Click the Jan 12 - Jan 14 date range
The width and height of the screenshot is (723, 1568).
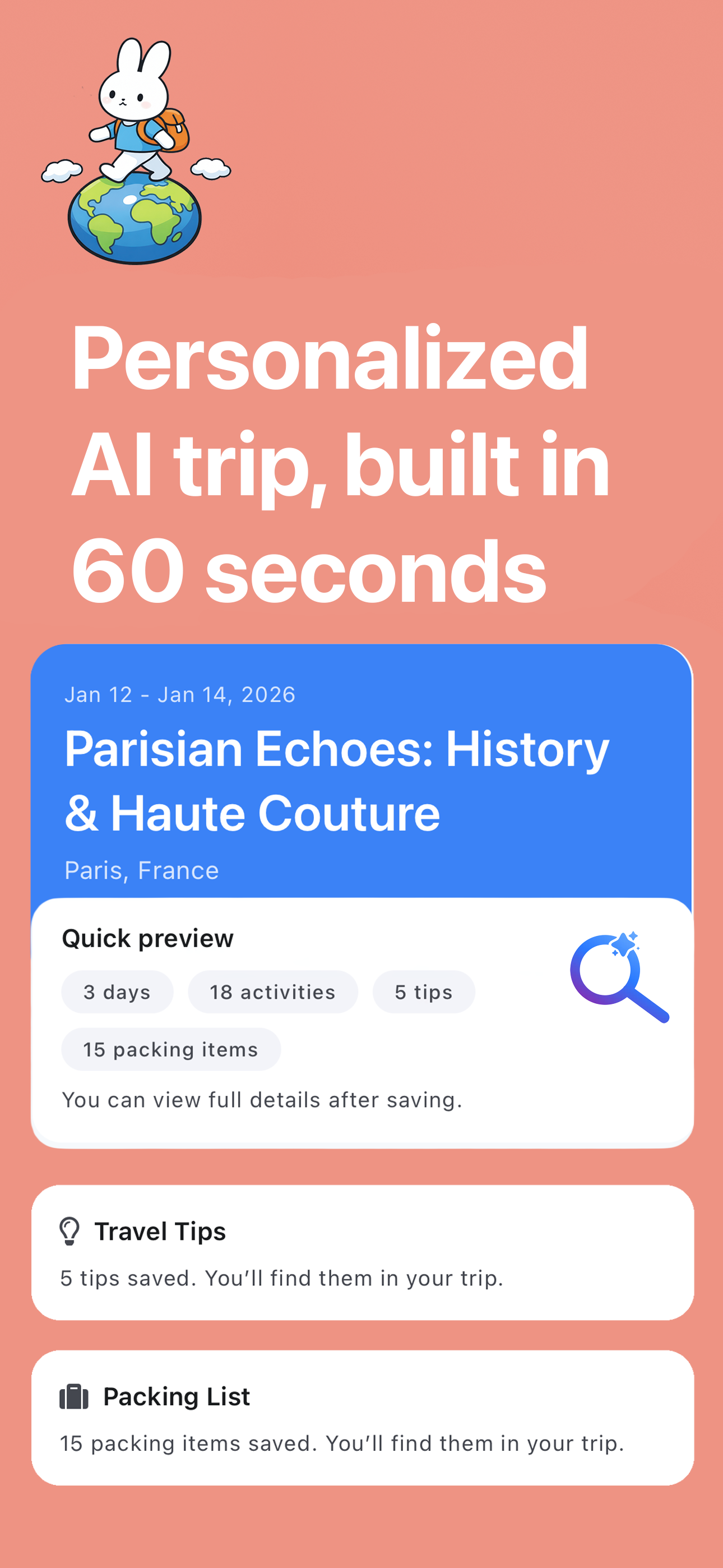point(180,694)
